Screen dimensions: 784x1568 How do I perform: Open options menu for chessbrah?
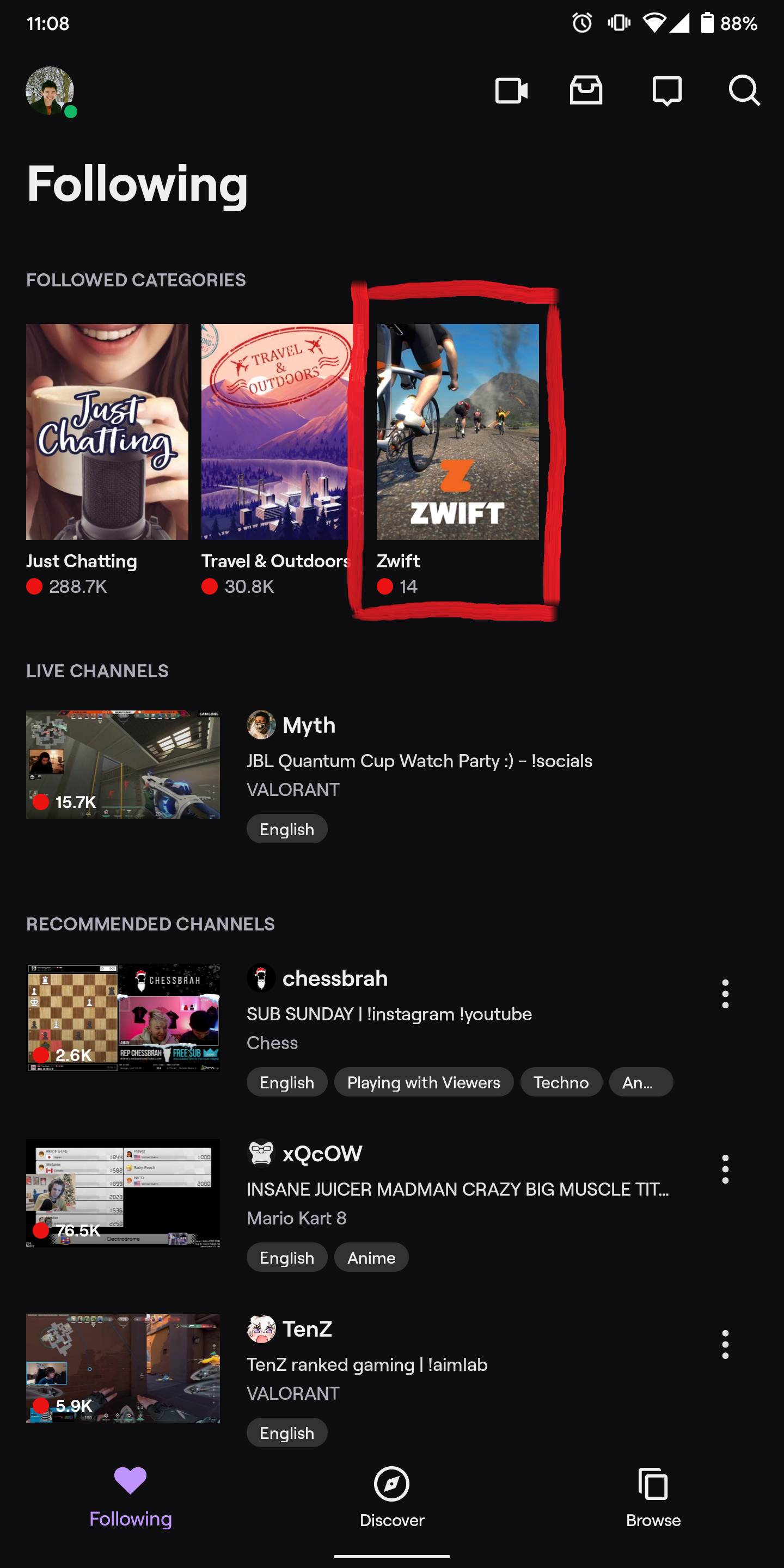(x=725, y=994)
